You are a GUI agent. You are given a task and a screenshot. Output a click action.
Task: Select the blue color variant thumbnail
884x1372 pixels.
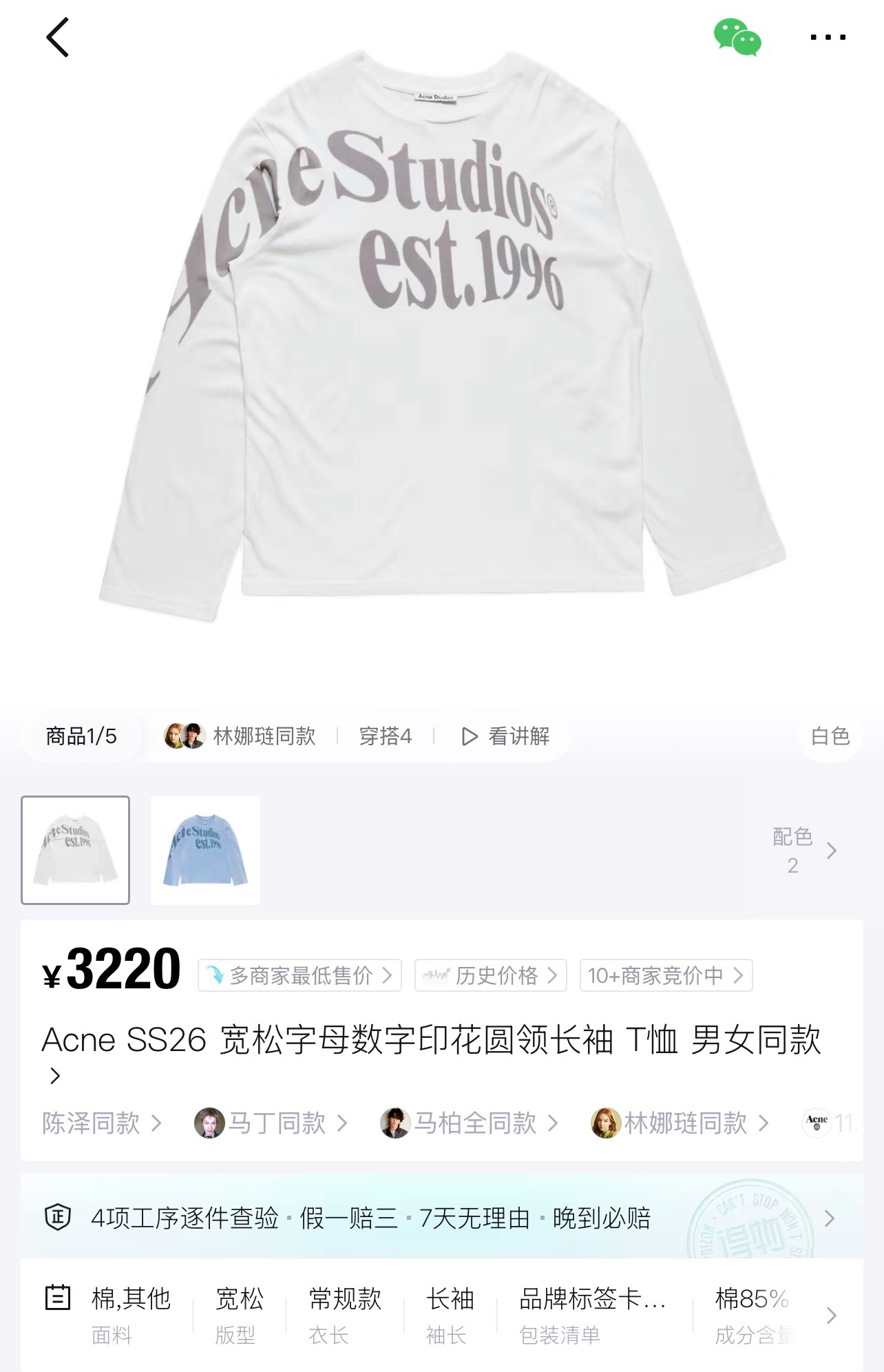pyautogui.click(x=206, y=850)
